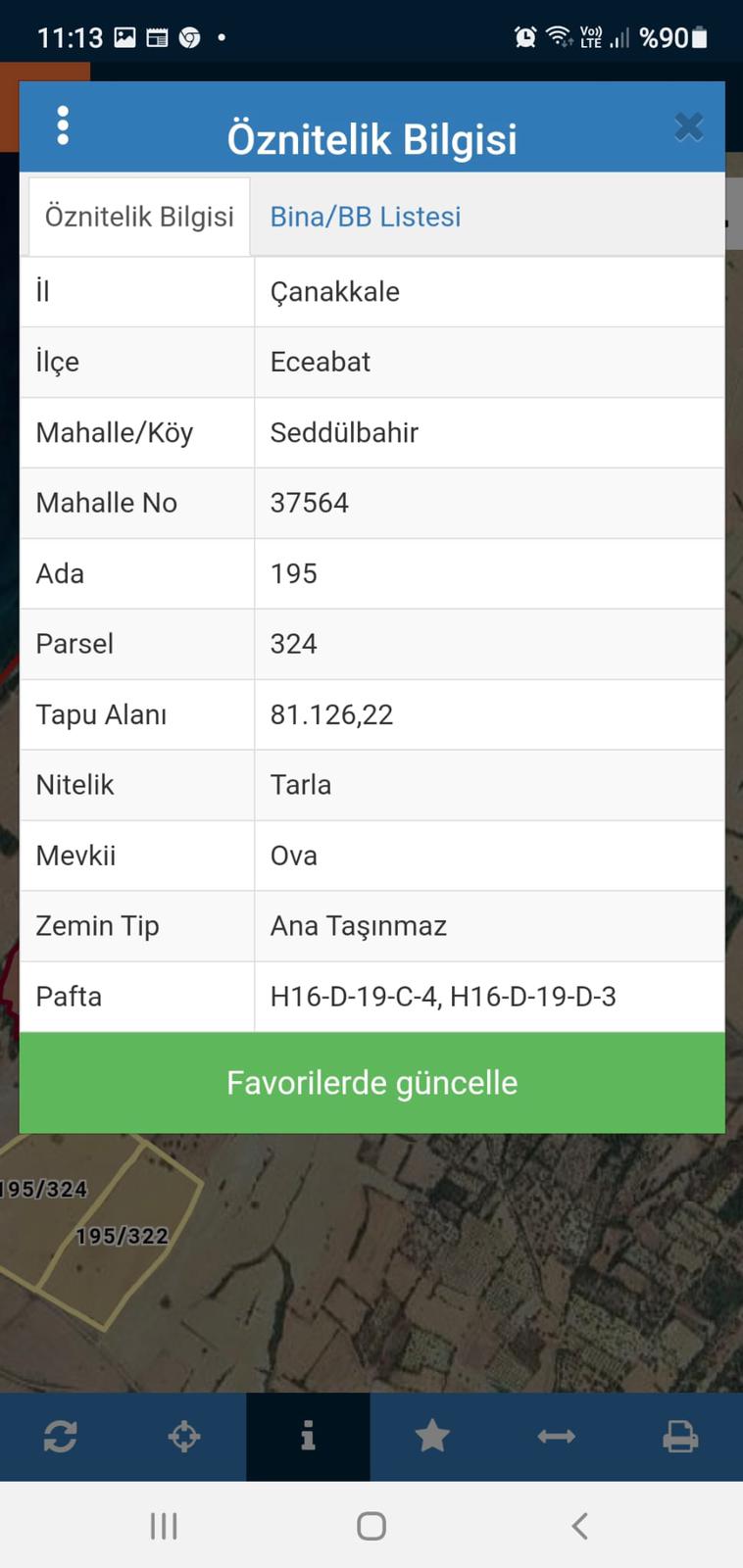Viewport: 743px width, 1568px height.
Task: Open the three-dot overflow menu
Action: pos(63,126)
